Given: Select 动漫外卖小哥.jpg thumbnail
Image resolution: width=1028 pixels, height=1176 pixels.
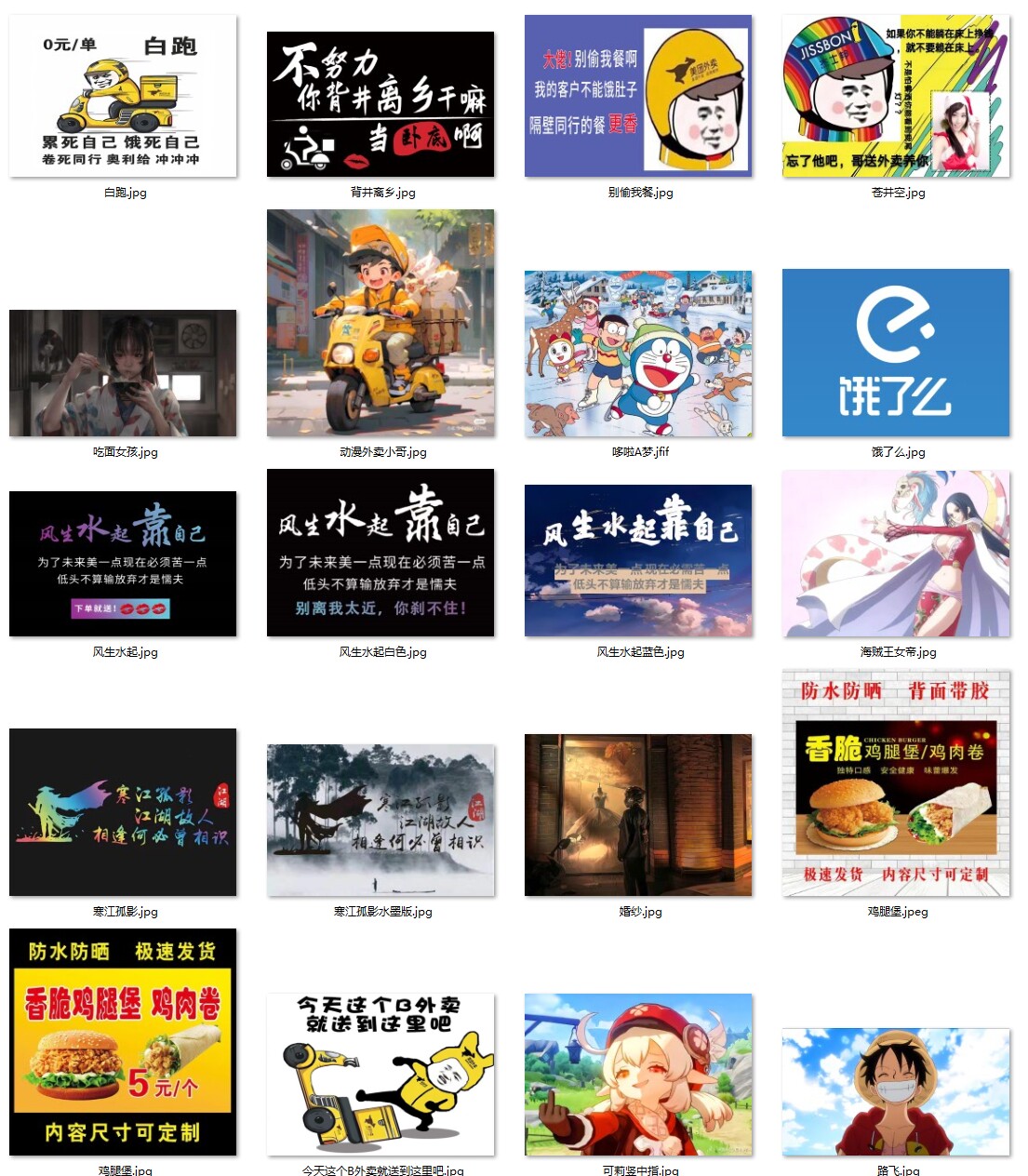Looking at the screenshot, I should (x=380, y=323).
